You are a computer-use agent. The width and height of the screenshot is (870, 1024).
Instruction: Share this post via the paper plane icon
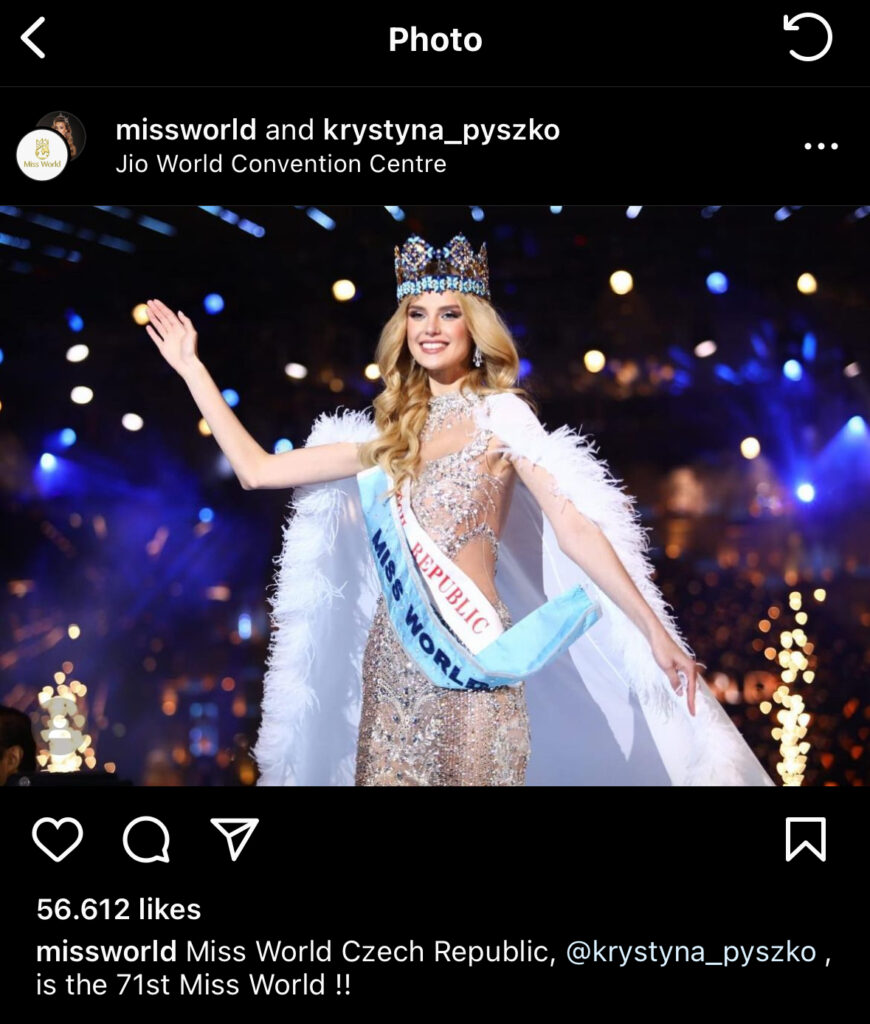235,839
